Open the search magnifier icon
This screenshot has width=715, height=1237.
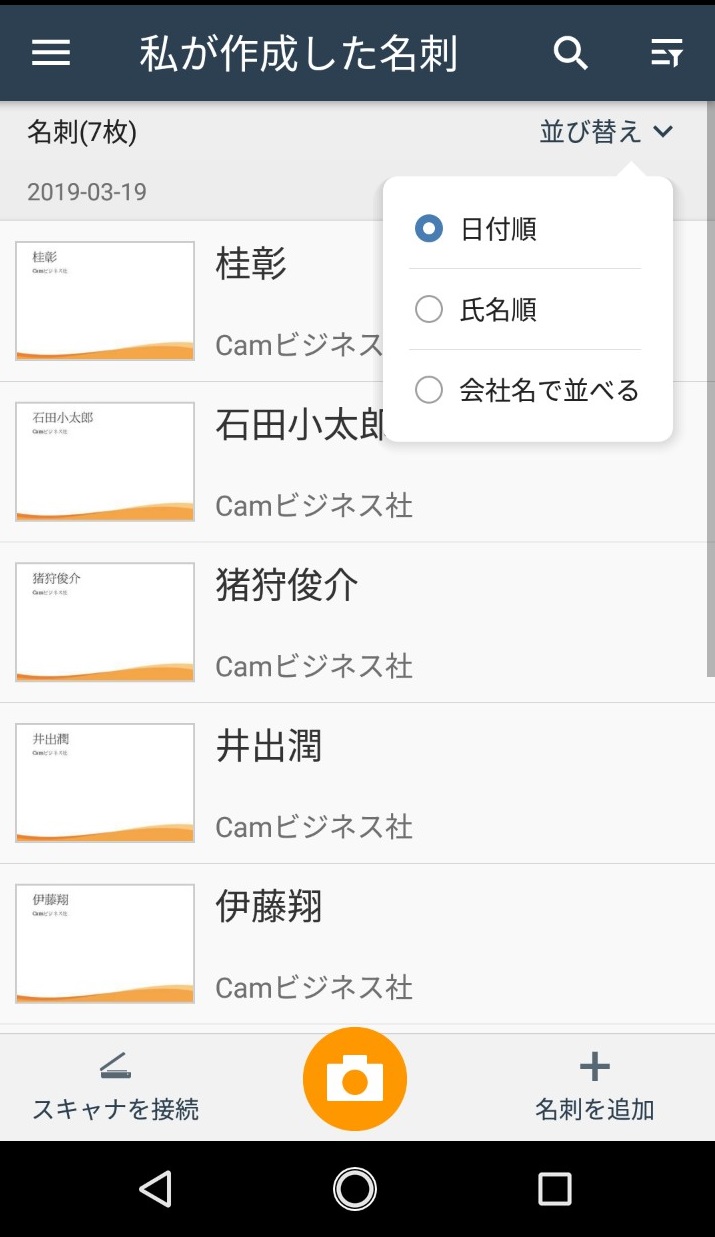click(571, 53)
